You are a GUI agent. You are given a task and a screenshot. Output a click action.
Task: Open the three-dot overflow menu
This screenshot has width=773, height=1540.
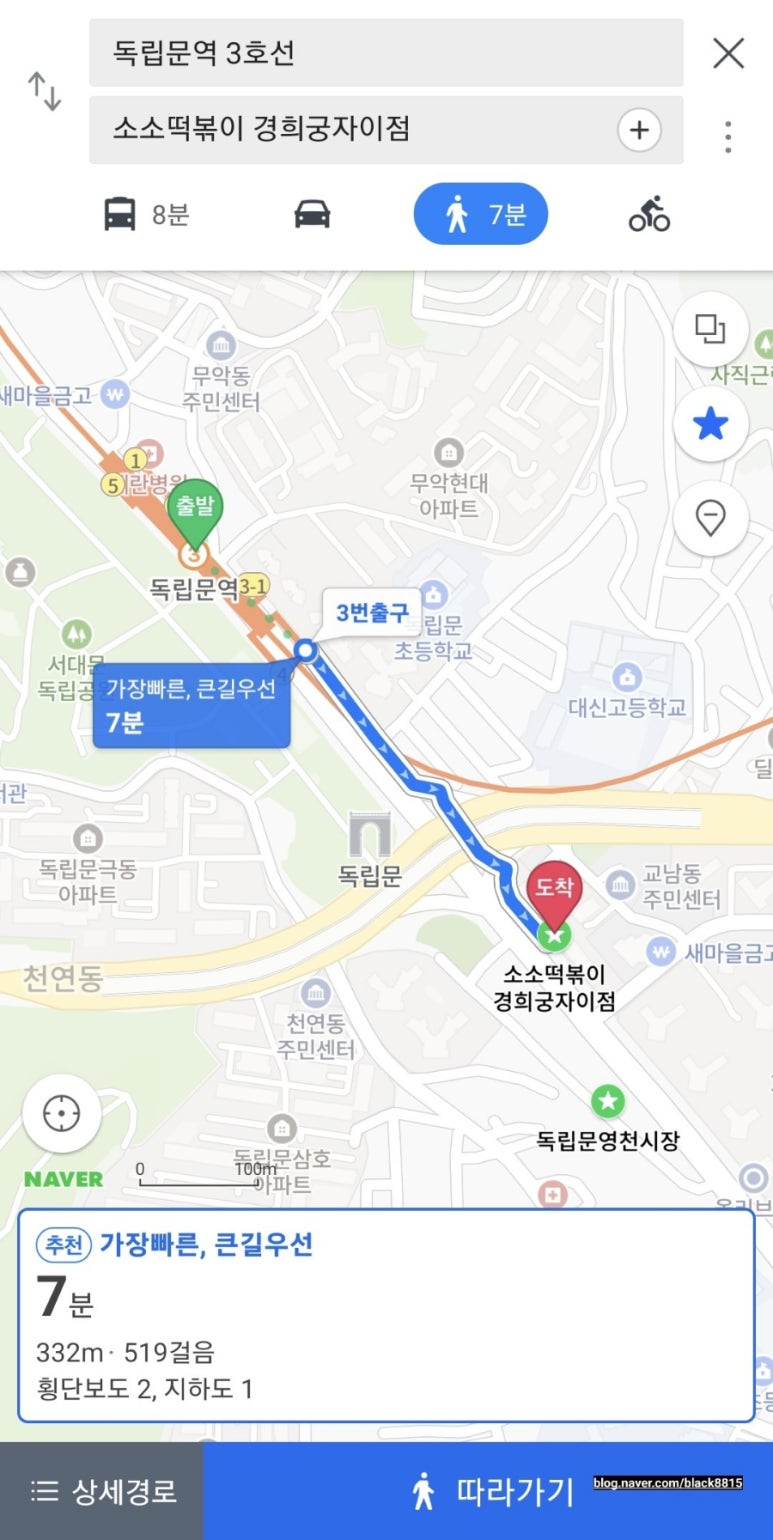[x=728, y=136]
